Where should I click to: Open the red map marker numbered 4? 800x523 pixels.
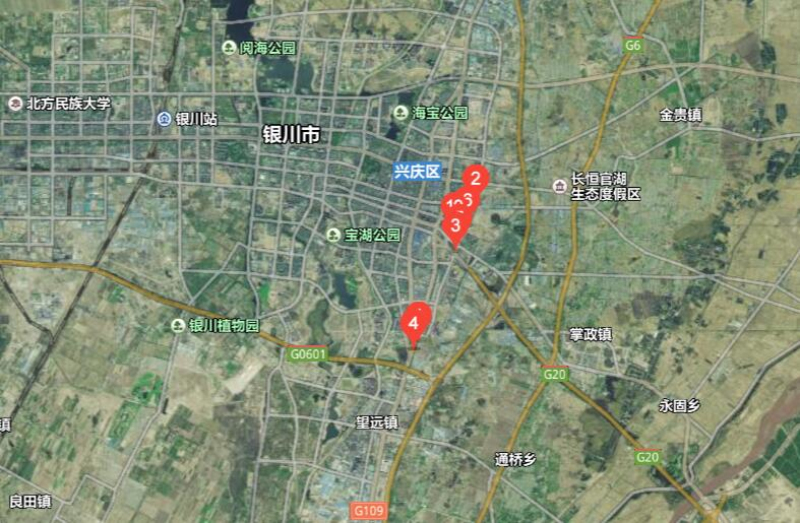[x=414, y=321]
